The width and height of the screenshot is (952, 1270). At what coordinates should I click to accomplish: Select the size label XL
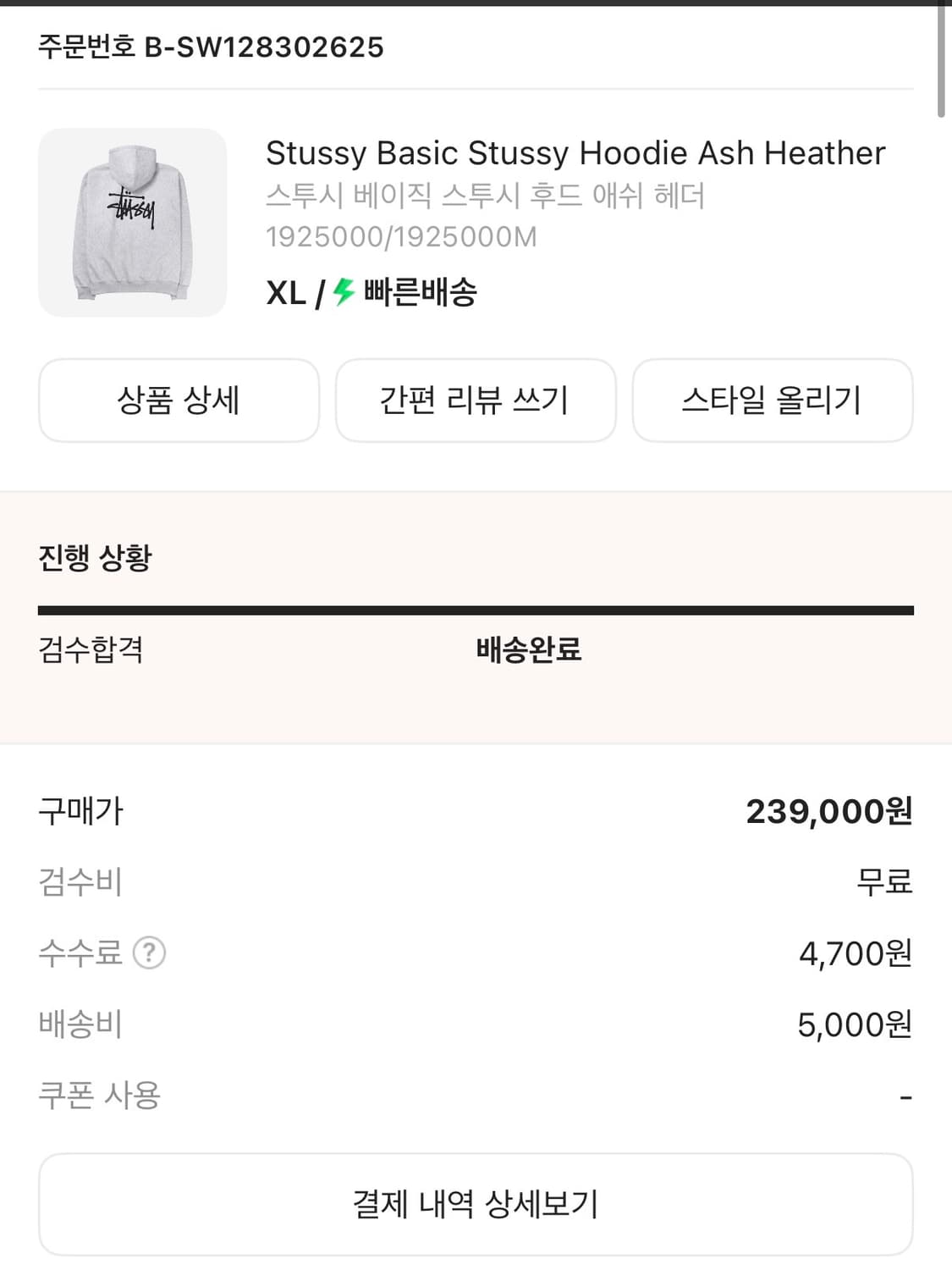(x=284, y=295)
